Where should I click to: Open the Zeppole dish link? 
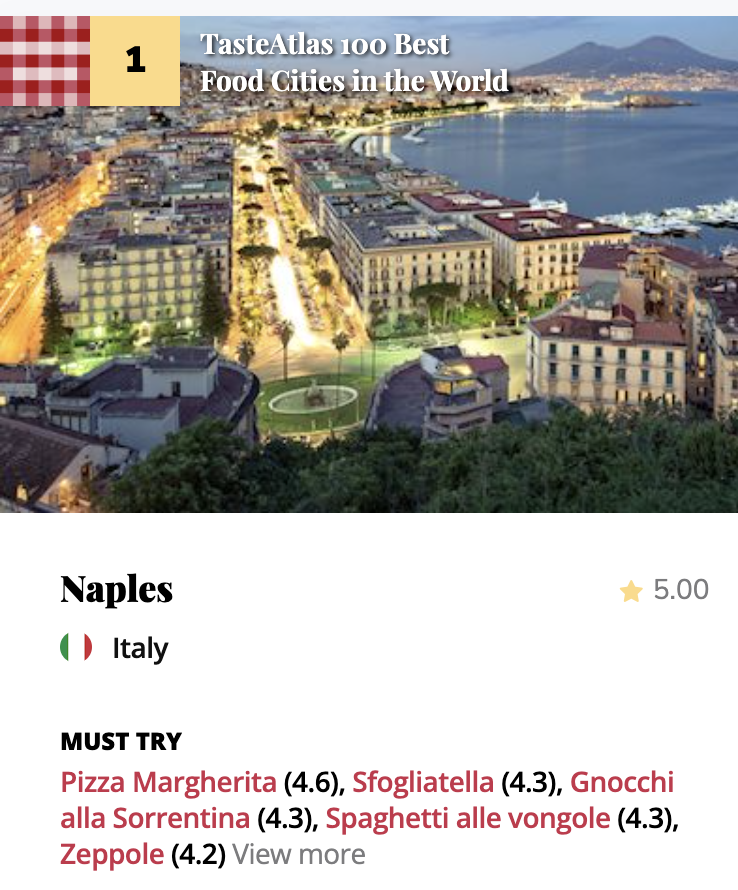click(x=112, y=855)
